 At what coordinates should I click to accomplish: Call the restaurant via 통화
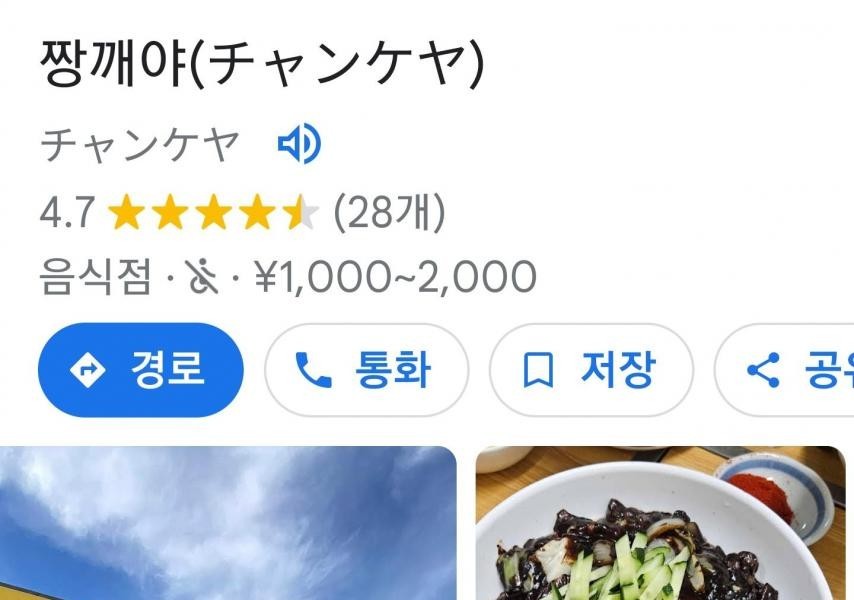366,370
